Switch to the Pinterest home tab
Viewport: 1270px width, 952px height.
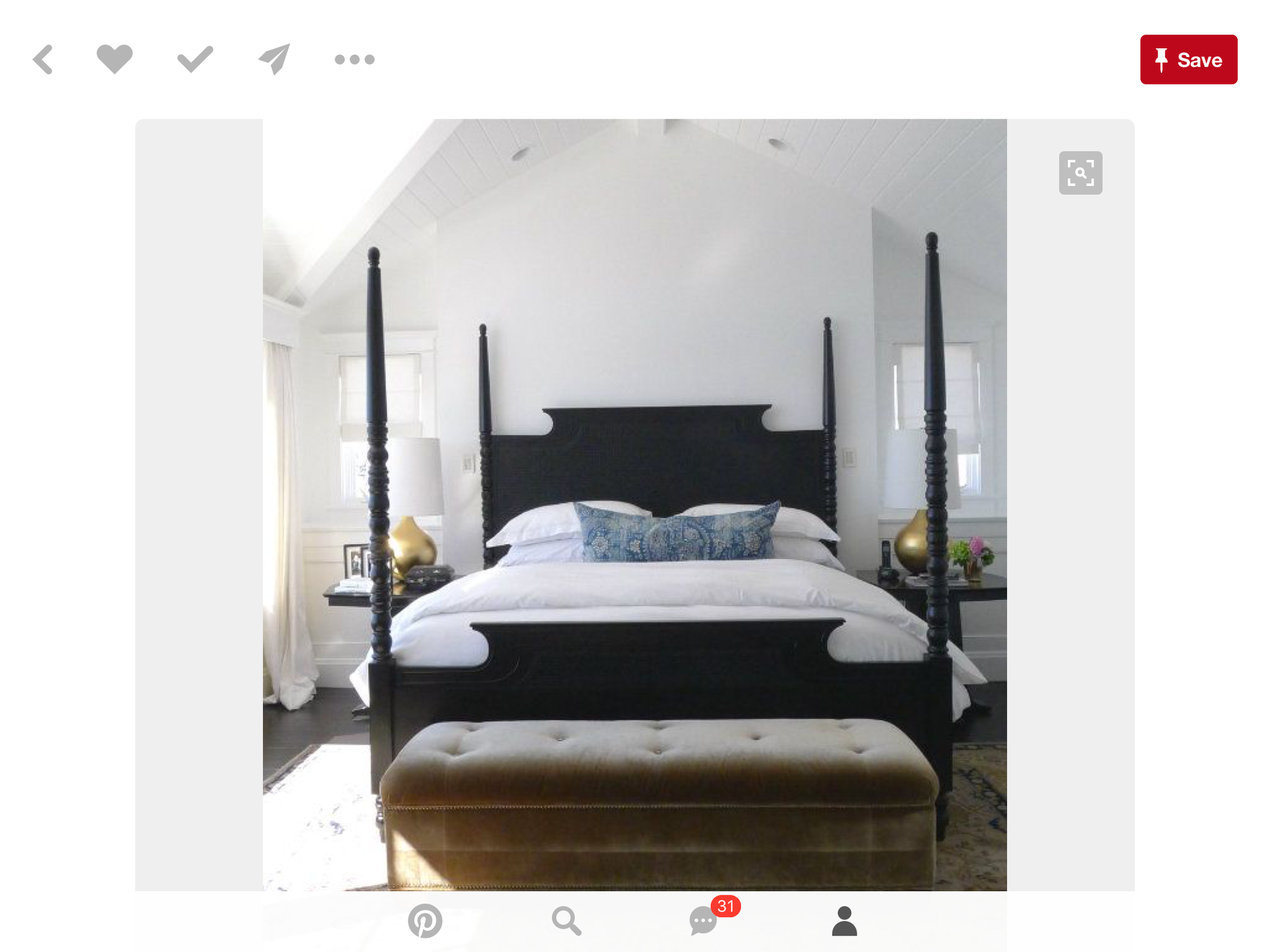tap(425, 920)
